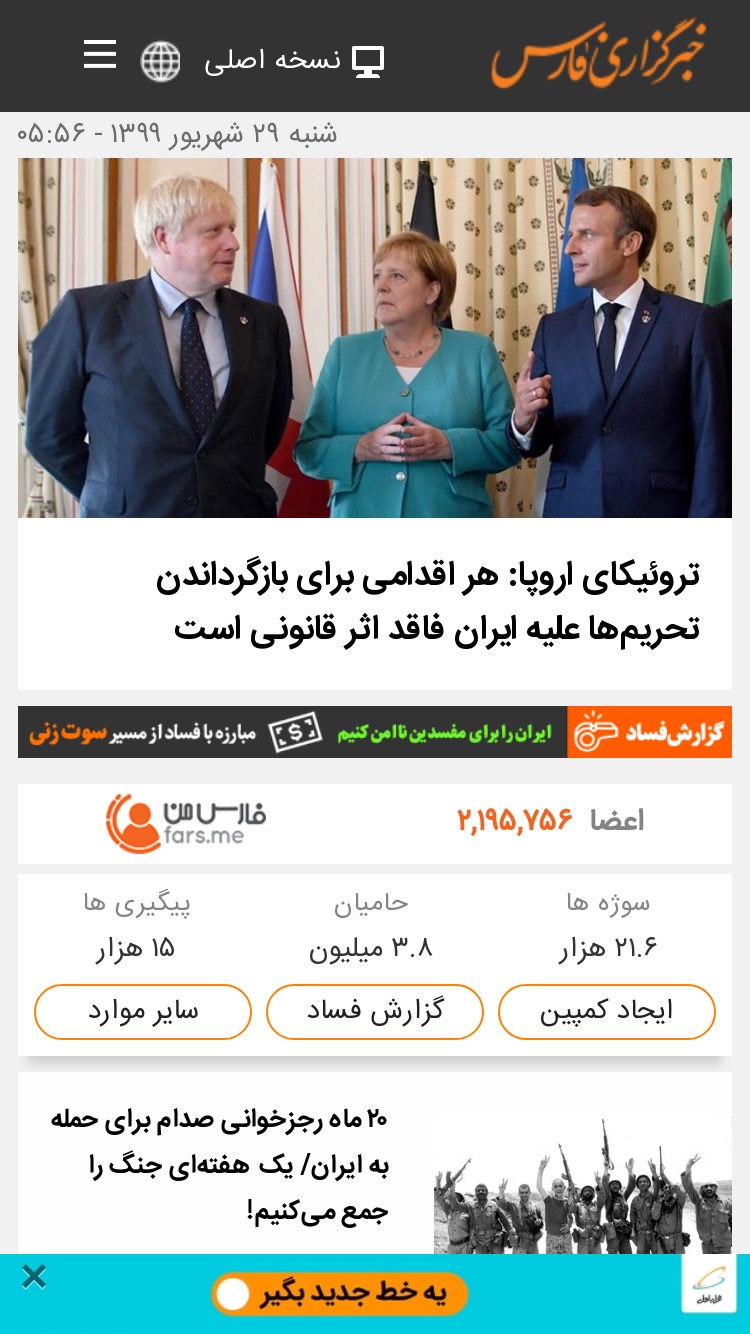Tap the یه خط جدید بگیر ad button
Screen dimensions: 750x1334
click(x=339, y=1294)
